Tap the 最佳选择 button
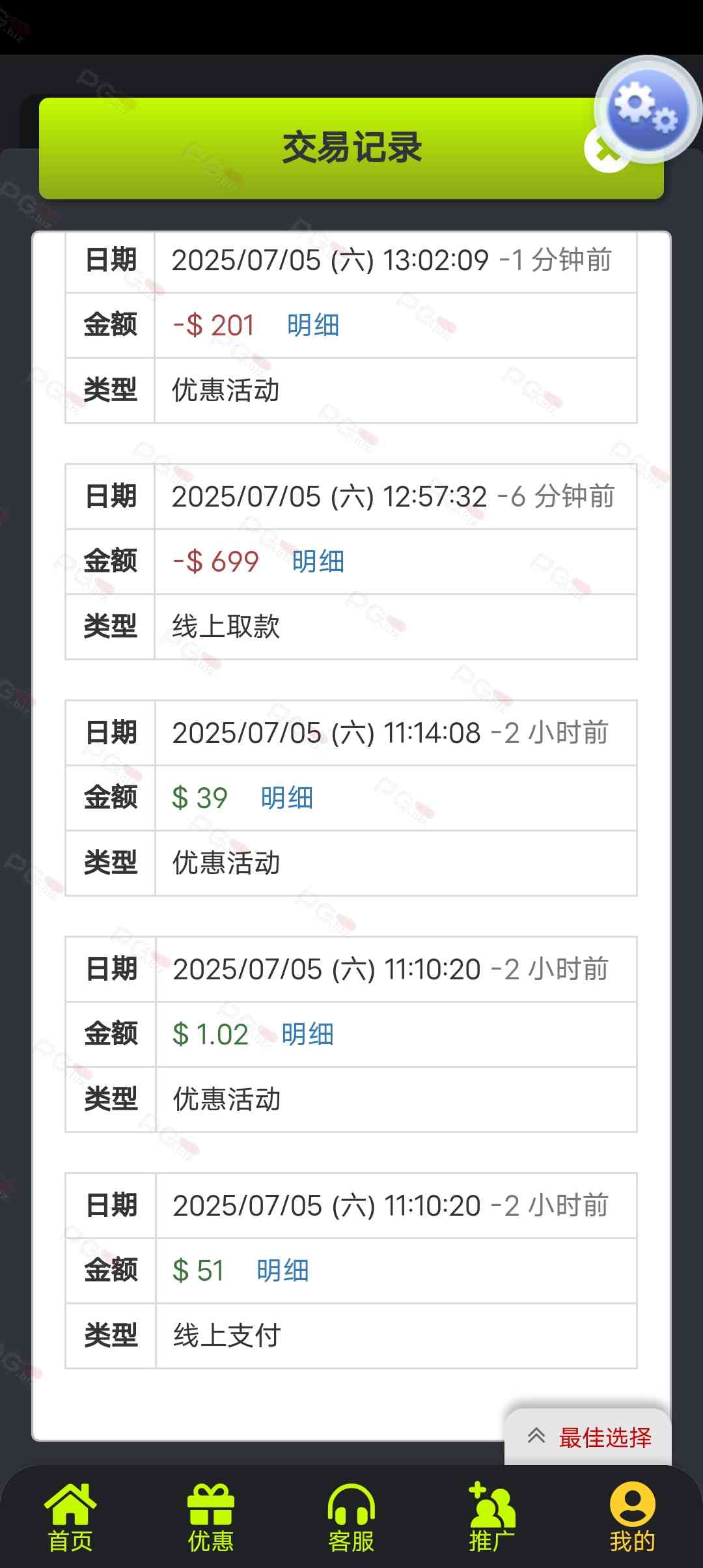The height and width of the screenshot is (1568, 703). pos(588,1437)
